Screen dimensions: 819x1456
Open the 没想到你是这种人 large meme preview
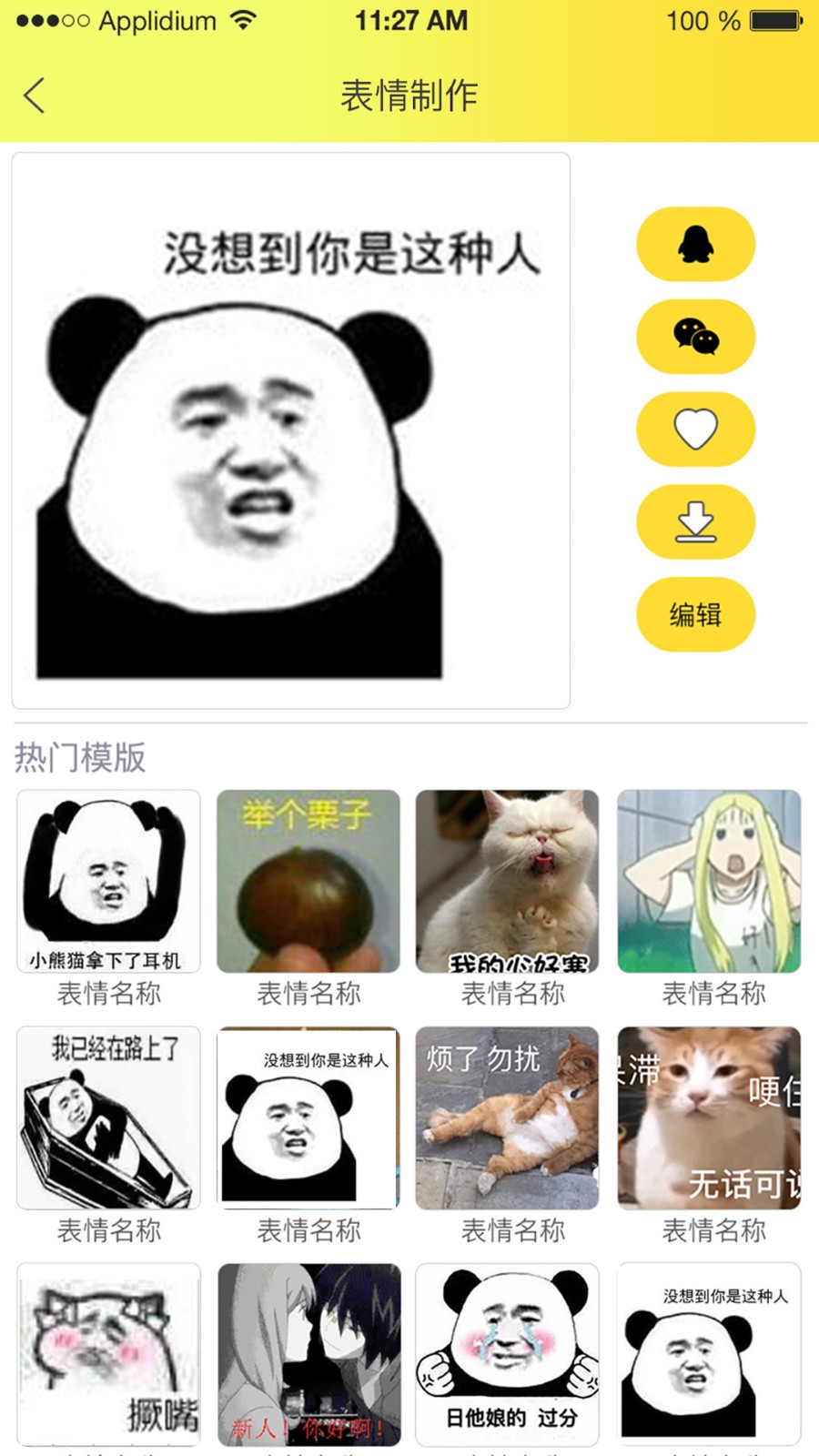click(291, 428)
